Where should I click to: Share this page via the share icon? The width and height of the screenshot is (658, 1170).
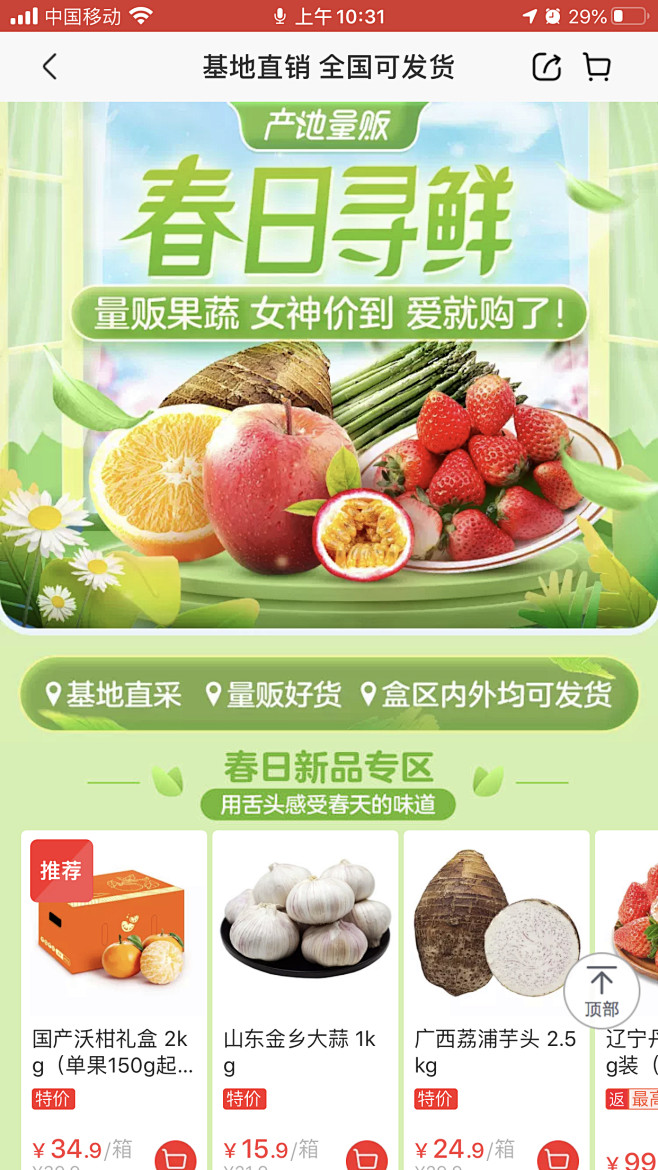tap(546, 67)
